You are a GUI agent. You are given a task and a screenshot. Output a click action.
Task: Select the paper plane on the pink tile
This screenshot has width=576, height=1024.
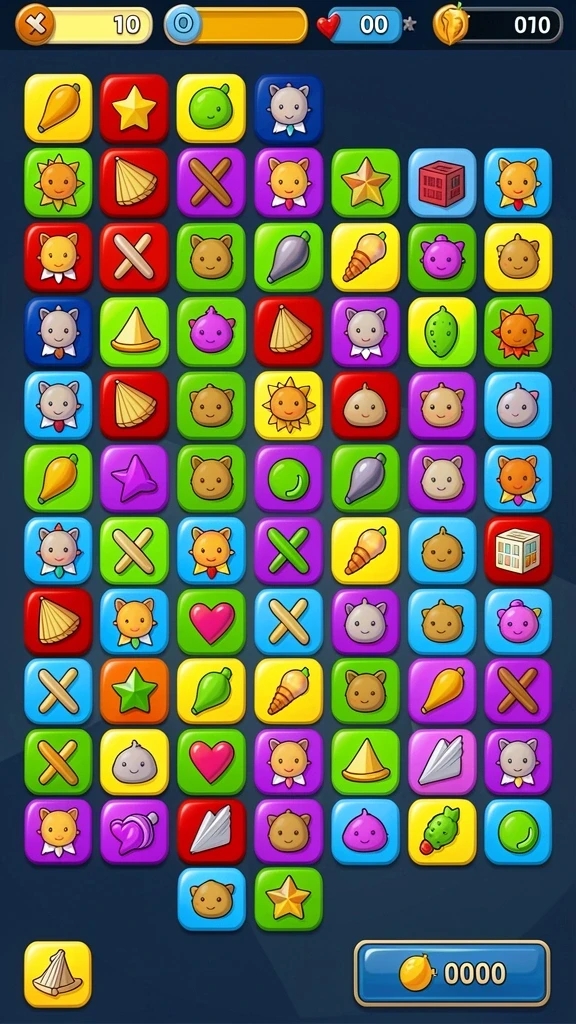pos(442,762)
